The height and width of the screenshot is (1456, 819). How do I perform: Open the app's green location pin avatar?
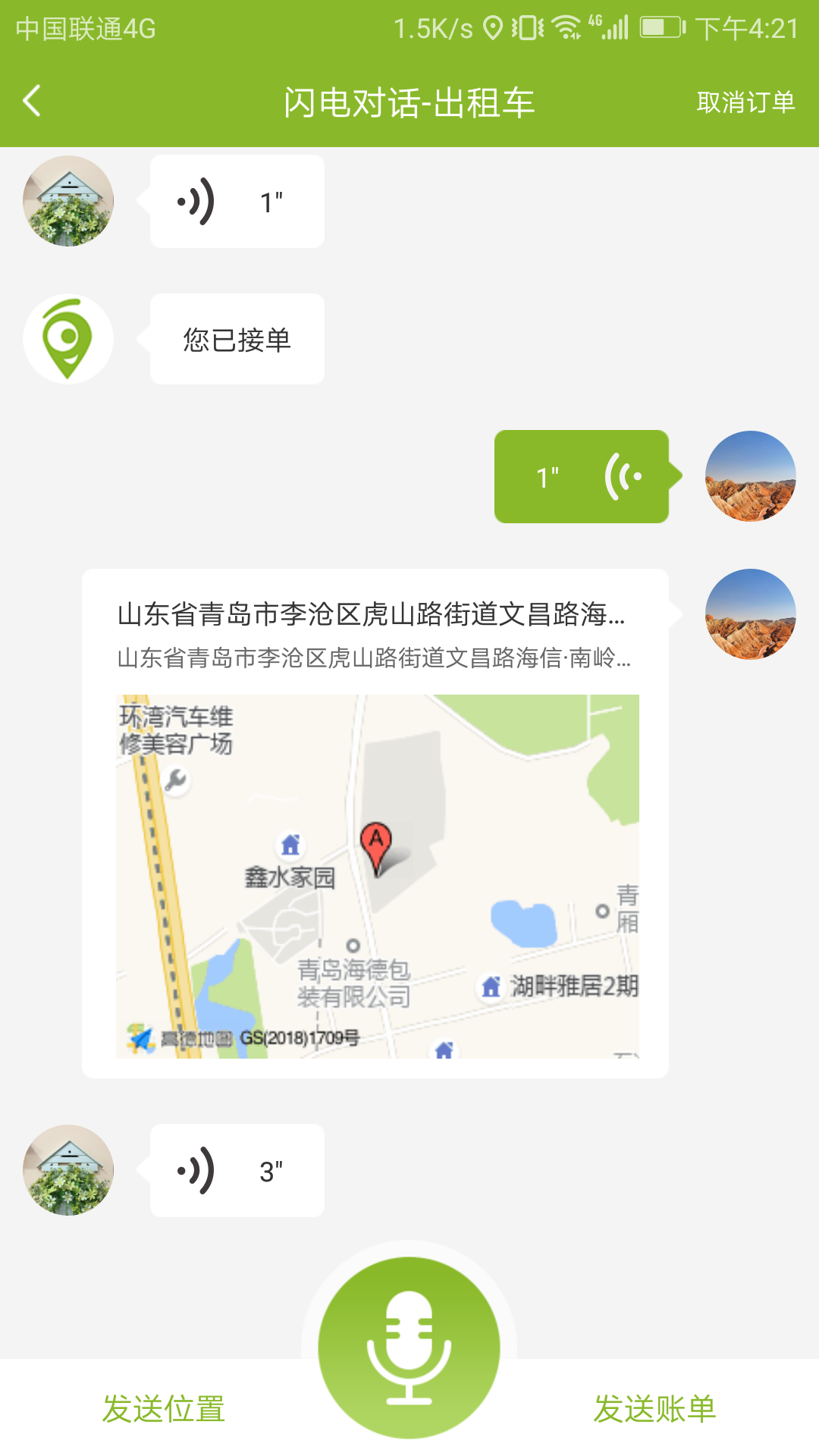[67, 337]
